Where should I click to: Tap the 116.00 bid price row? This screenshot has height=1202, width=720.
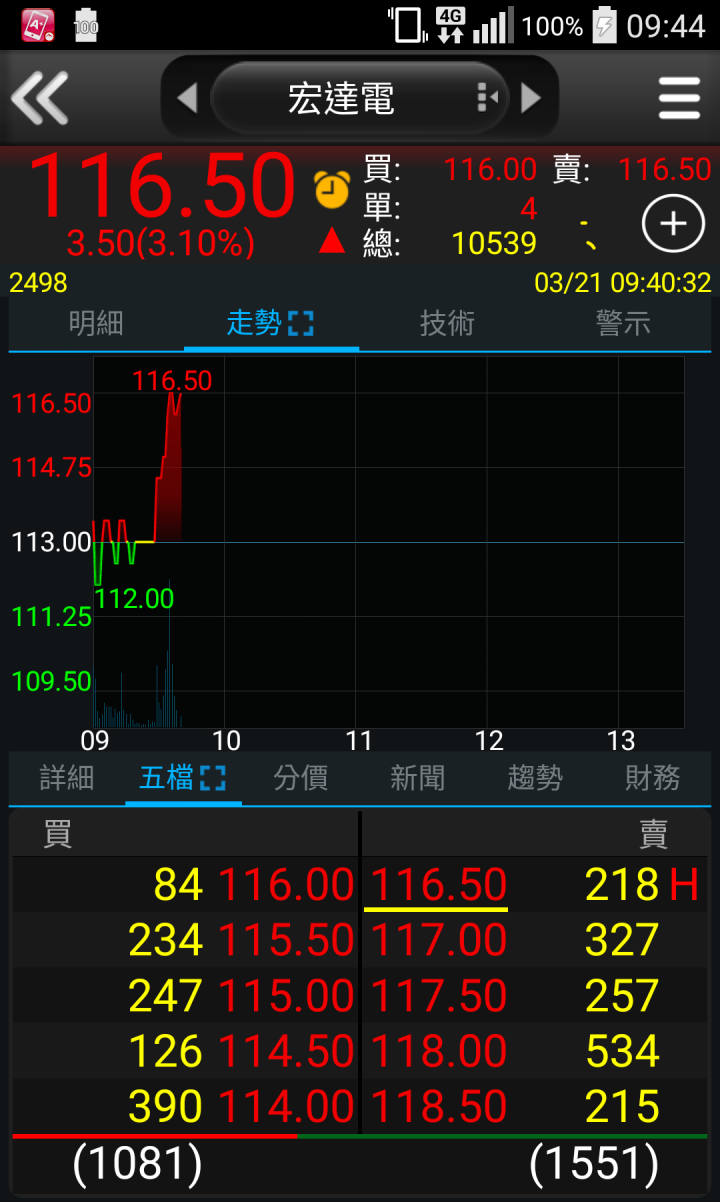[185, 885]
